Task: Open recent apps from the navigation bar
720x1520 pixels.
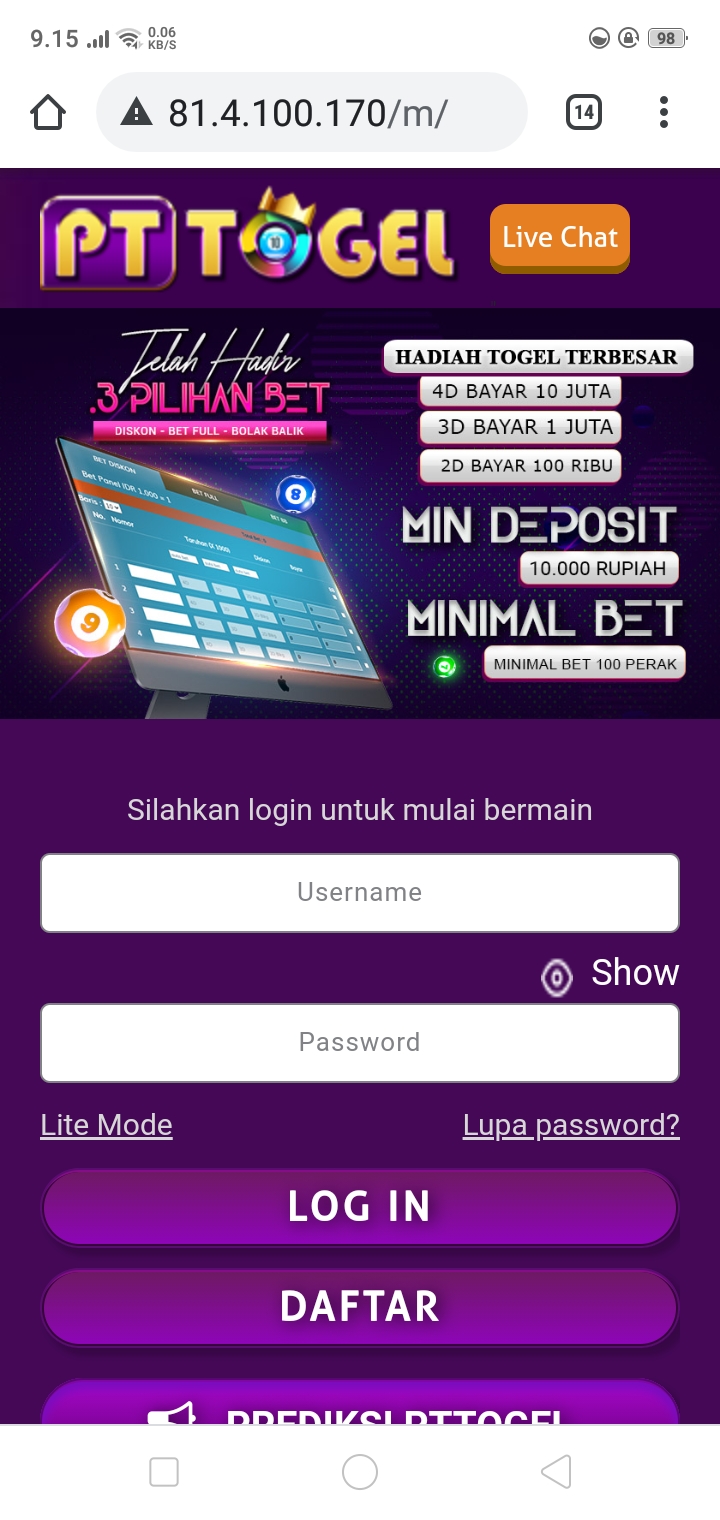Action: [x=164, y=1472]
